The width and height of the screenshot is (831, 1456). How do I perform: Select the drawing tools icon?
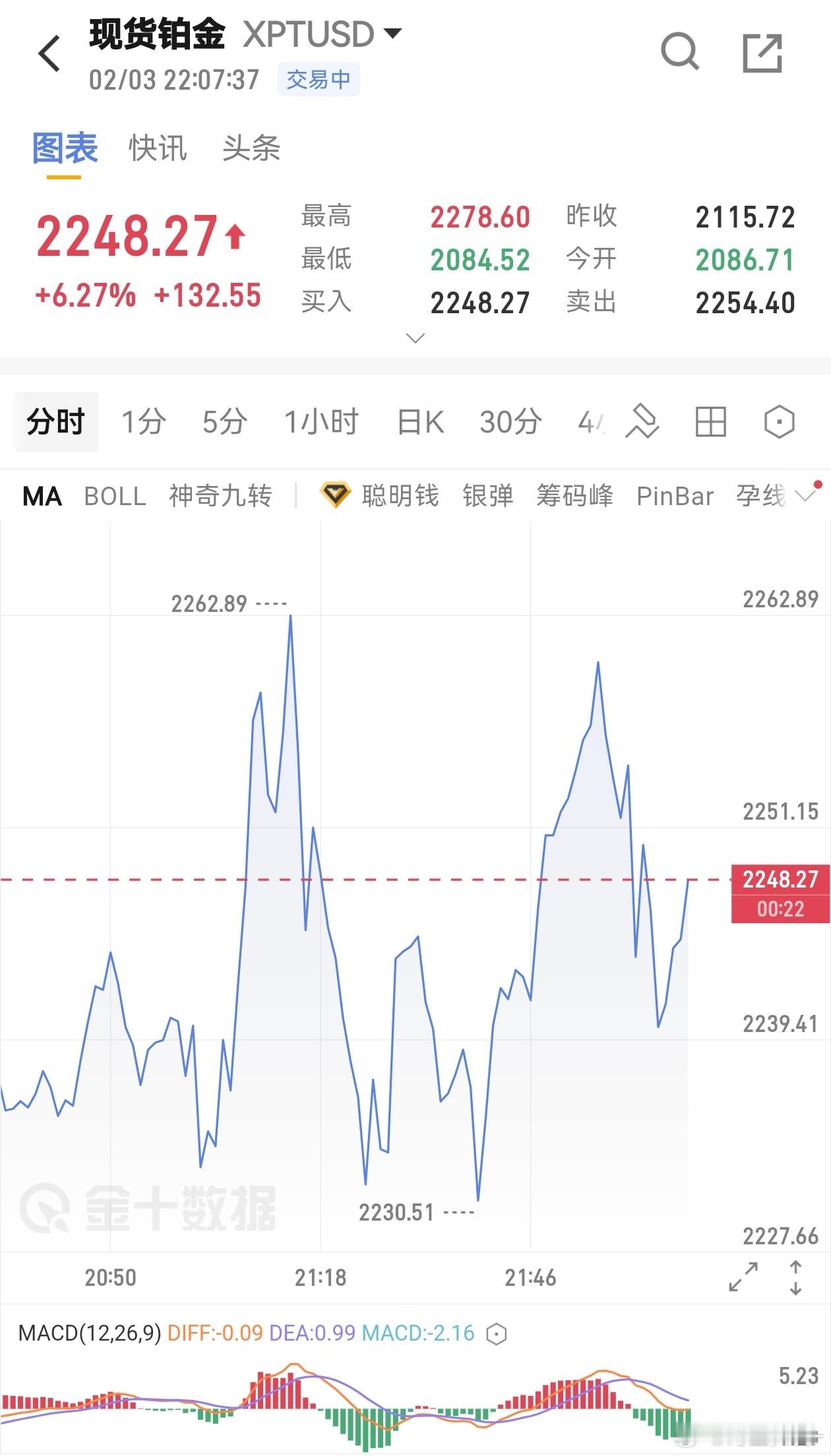(x=643, y=422)
